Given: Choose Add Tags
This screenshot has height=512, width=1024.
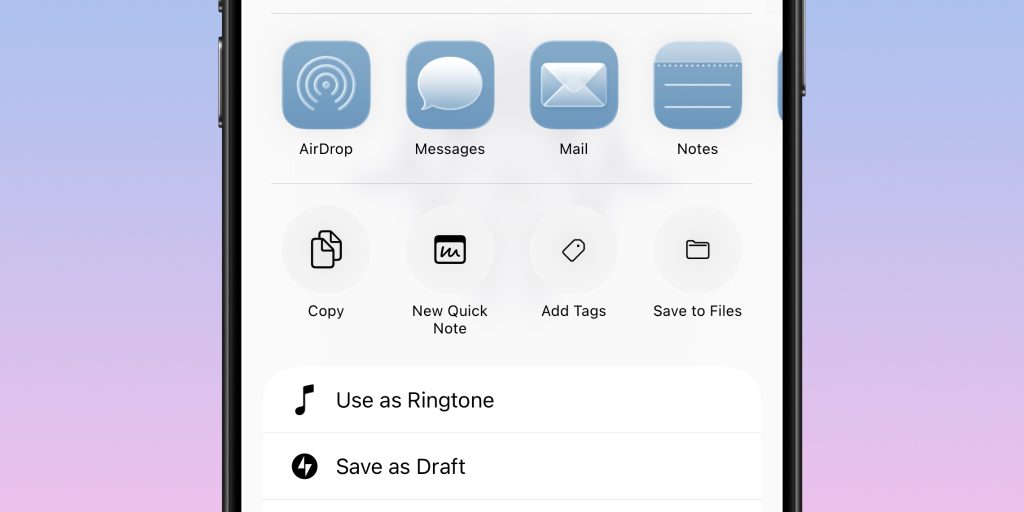Looking at the screenshot, I should click(574, 250).
